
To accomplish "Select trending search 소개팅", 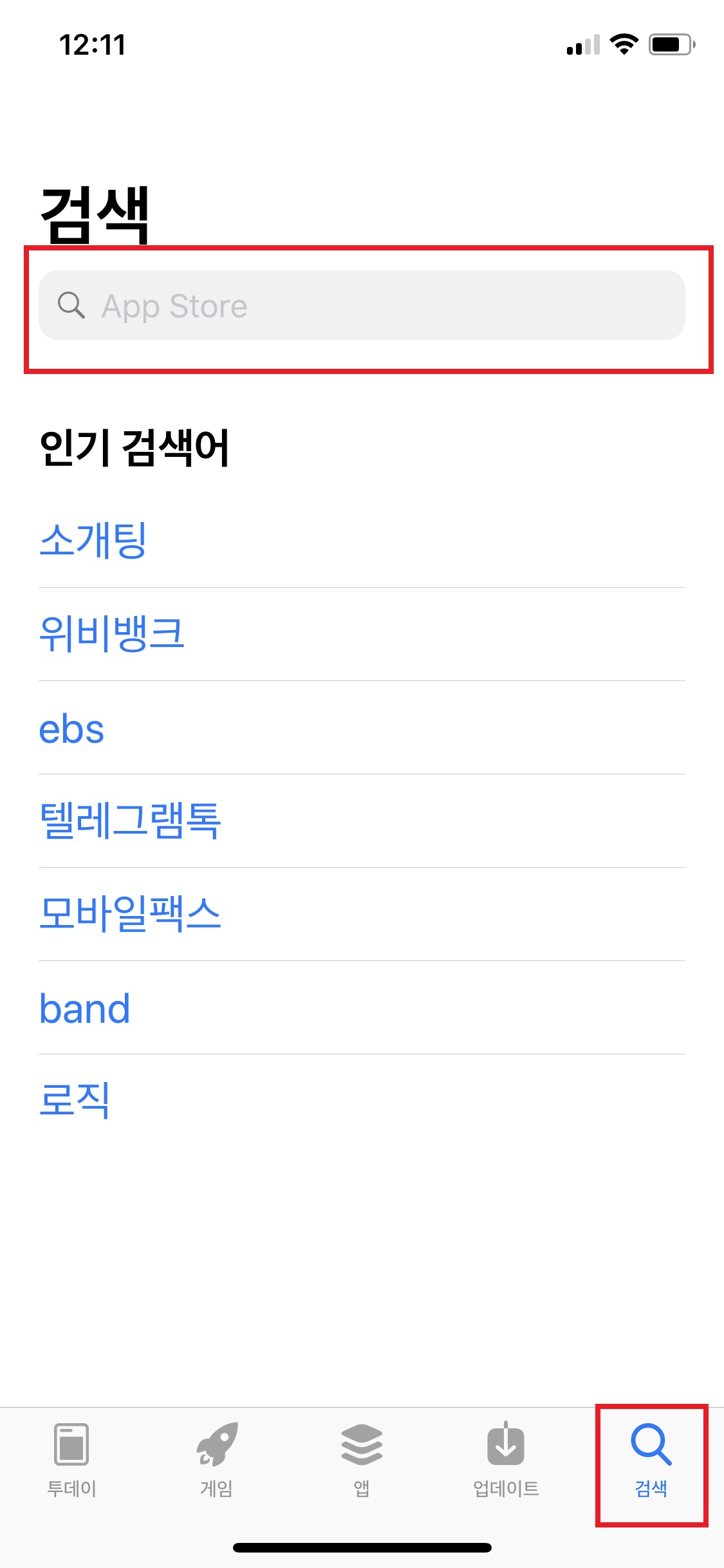I will tap(93, 540).
